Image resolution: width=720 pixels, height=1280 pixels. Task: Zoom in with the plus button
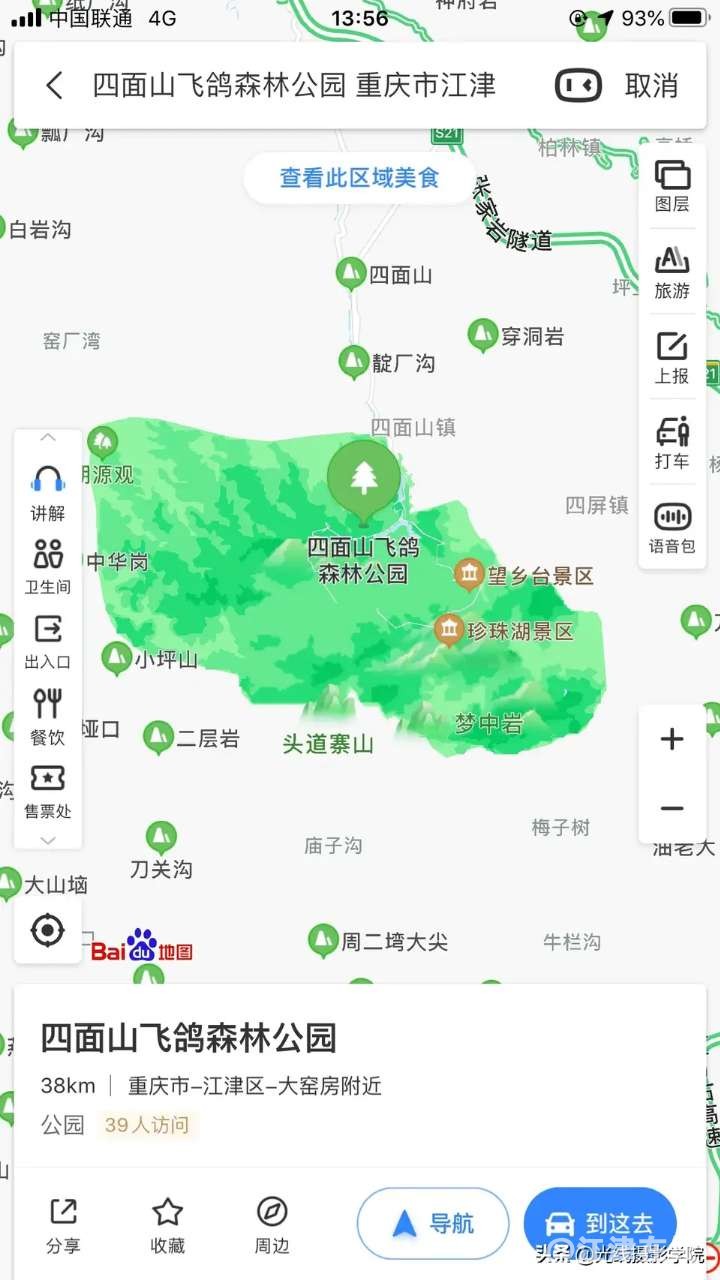point(672,740)
